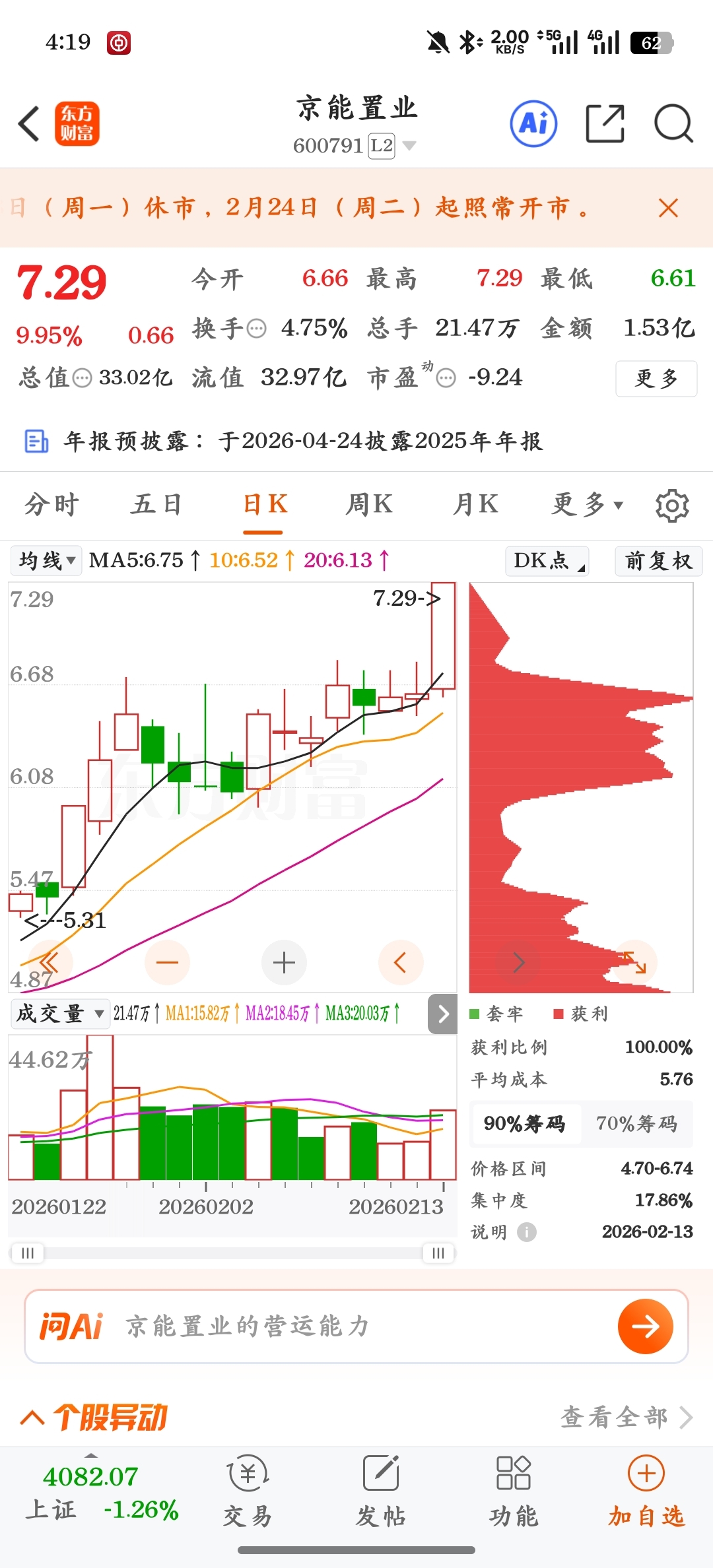The image size is (713, 1568).
Task: Tap 更多 for more quote details
Action: click(x=656, y=378)
